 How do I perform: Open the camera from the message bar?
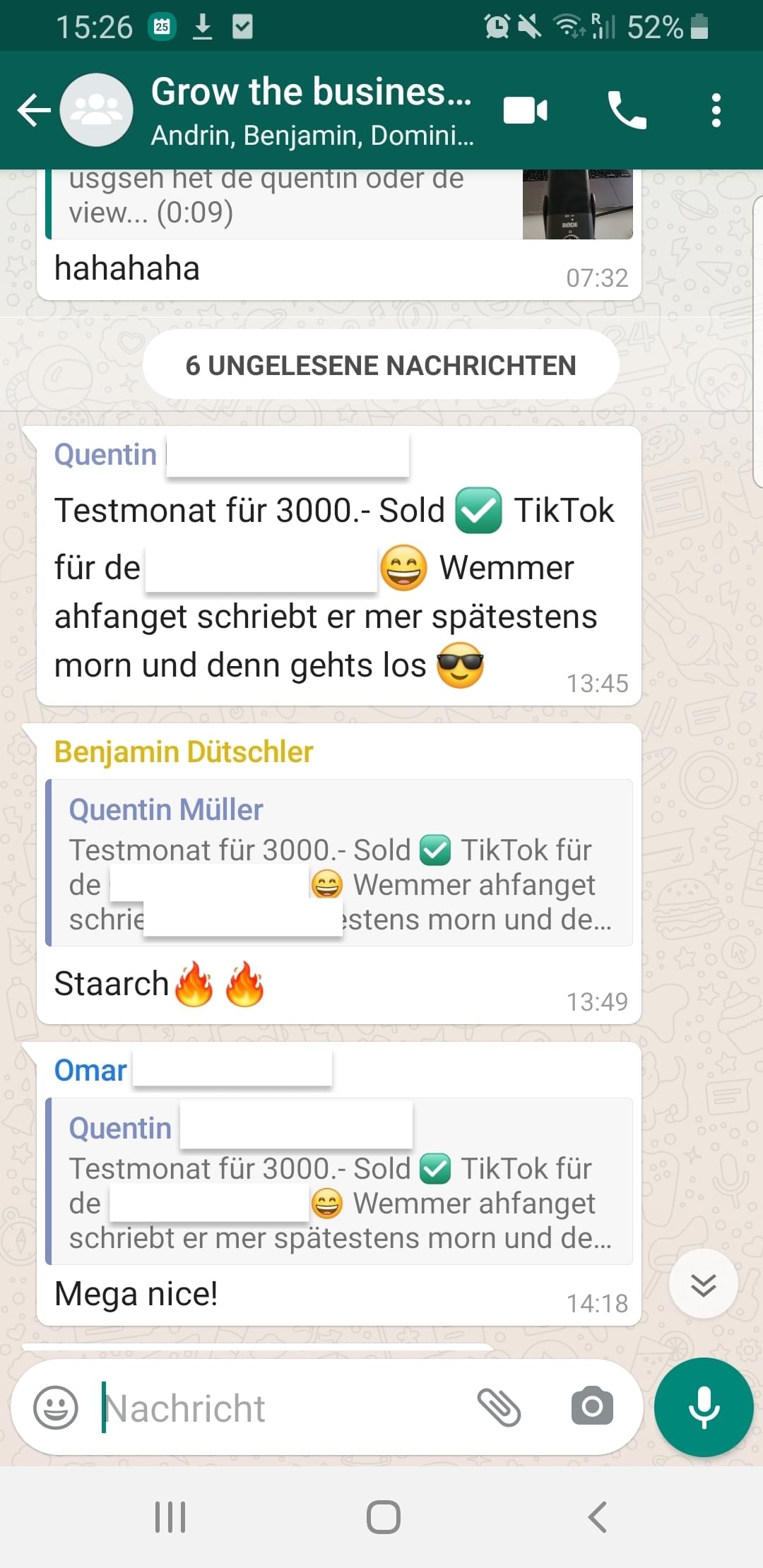point(592,1407)
